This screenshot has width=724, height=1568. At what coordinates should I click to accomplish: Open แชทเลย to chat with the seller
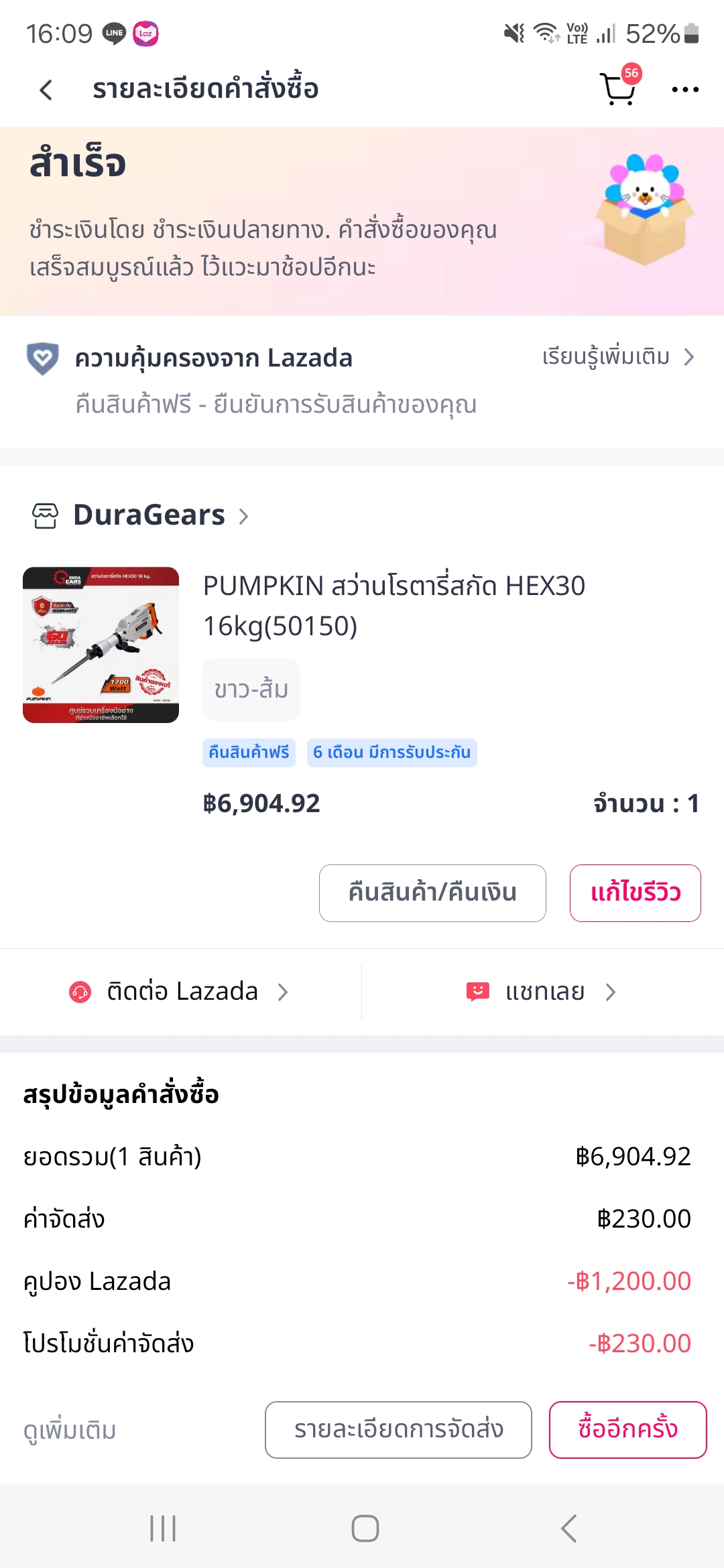click(542, 992)
